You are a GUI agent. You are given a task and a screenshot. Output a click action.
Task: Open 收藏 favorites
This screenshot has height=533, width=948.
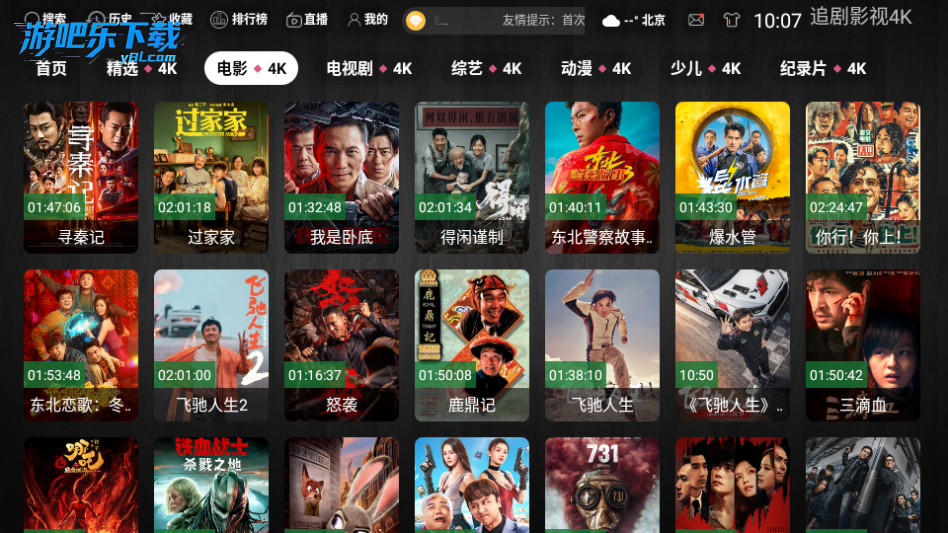pos(170,19)
